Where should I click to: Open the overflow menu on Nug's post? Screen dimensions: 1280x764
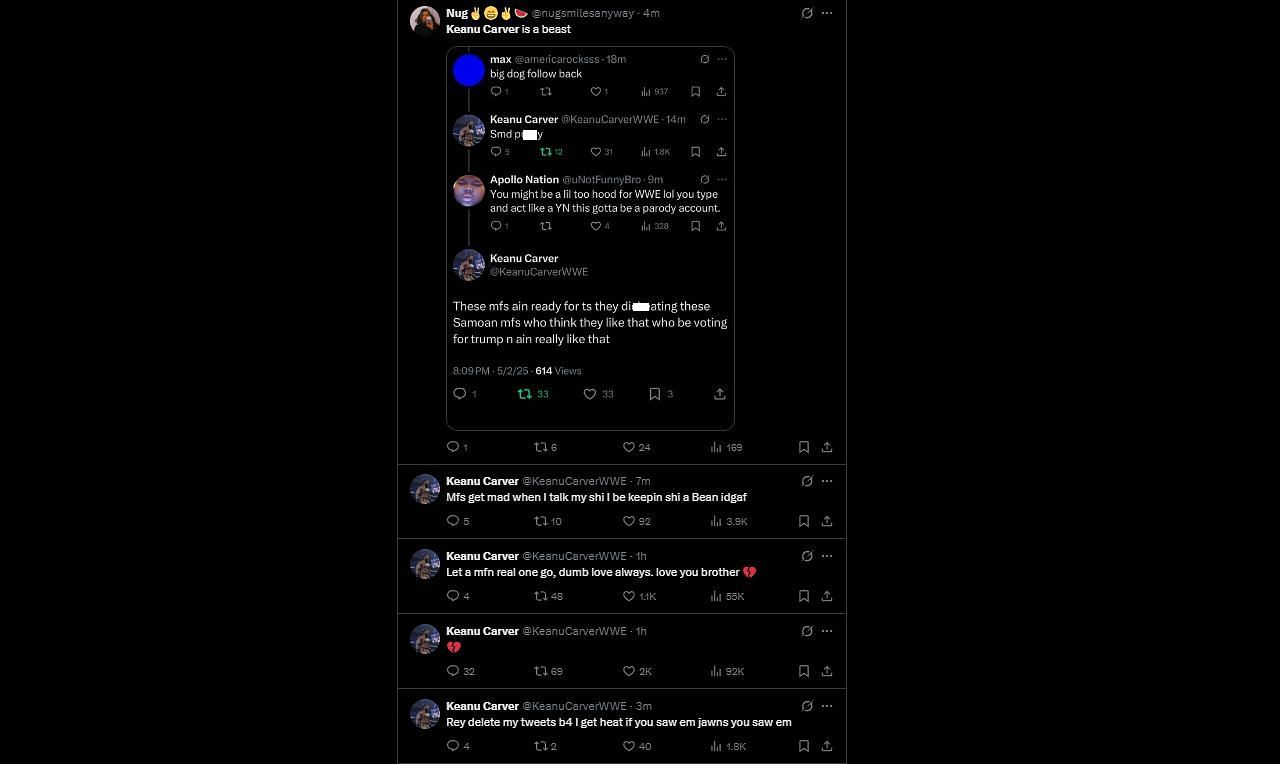tap(827, 13)
